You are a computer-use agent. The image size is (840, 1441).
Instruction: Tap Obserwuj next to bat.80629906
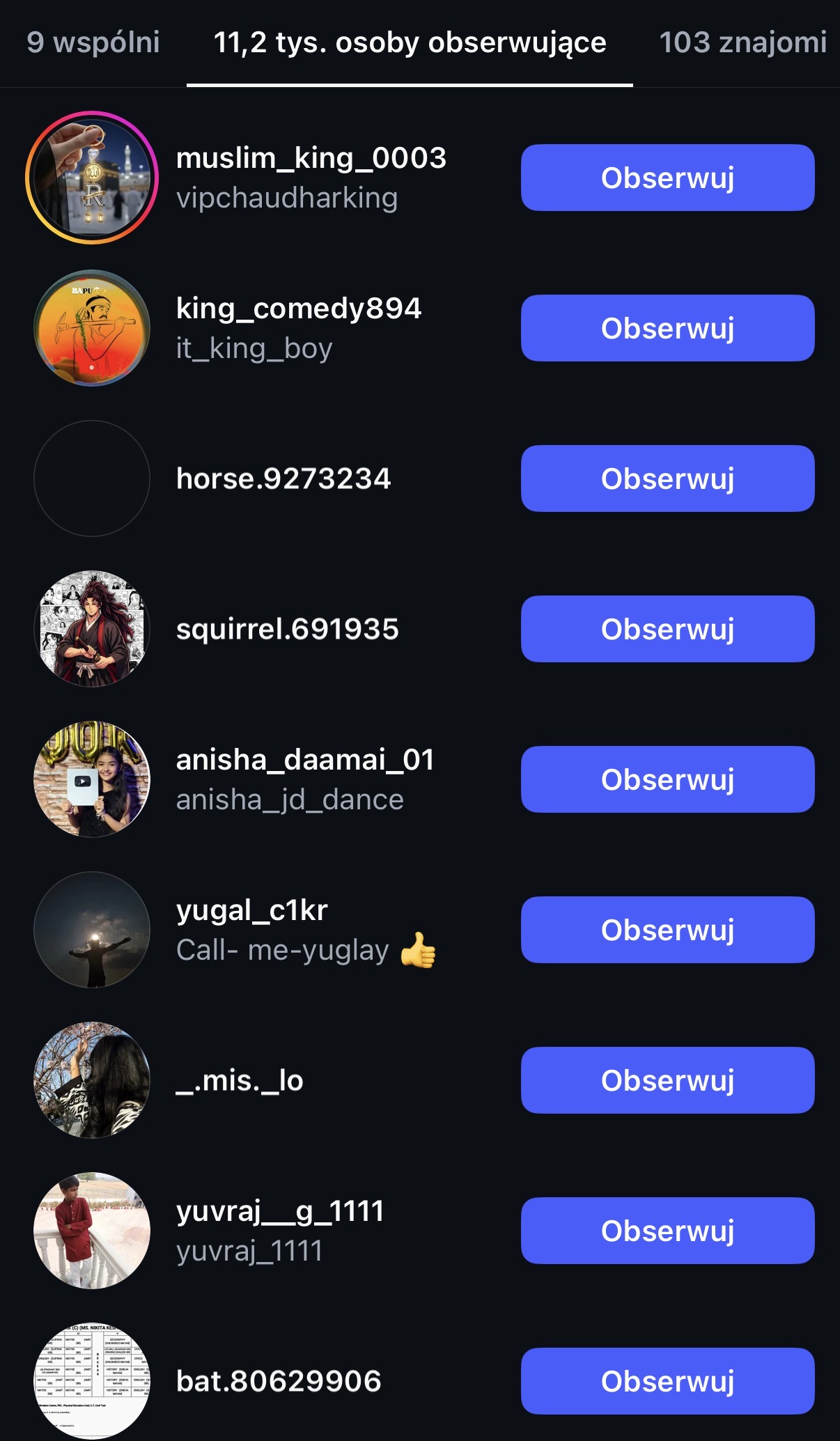(x=667, y=1381)
